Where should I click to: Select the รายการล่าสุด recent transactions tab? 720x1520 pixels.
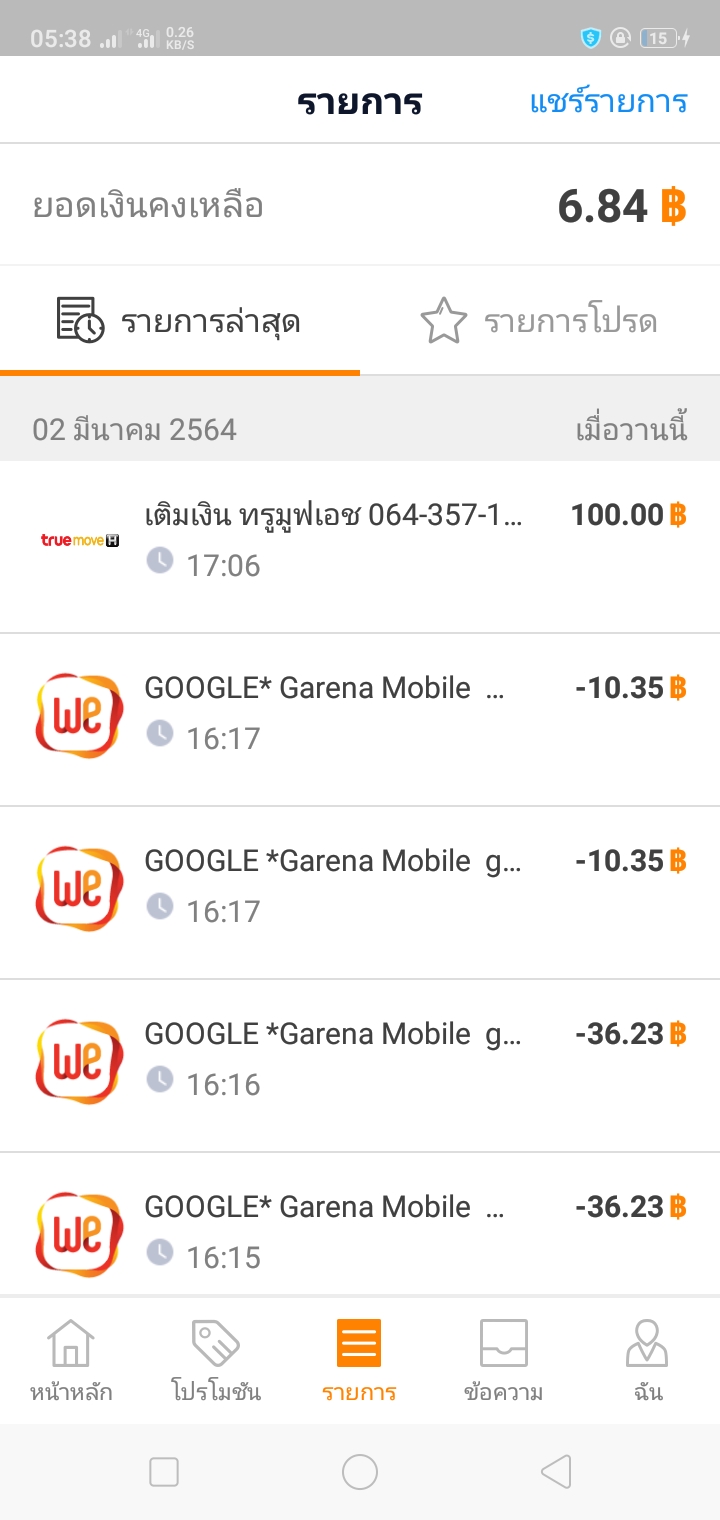[180, 322]
